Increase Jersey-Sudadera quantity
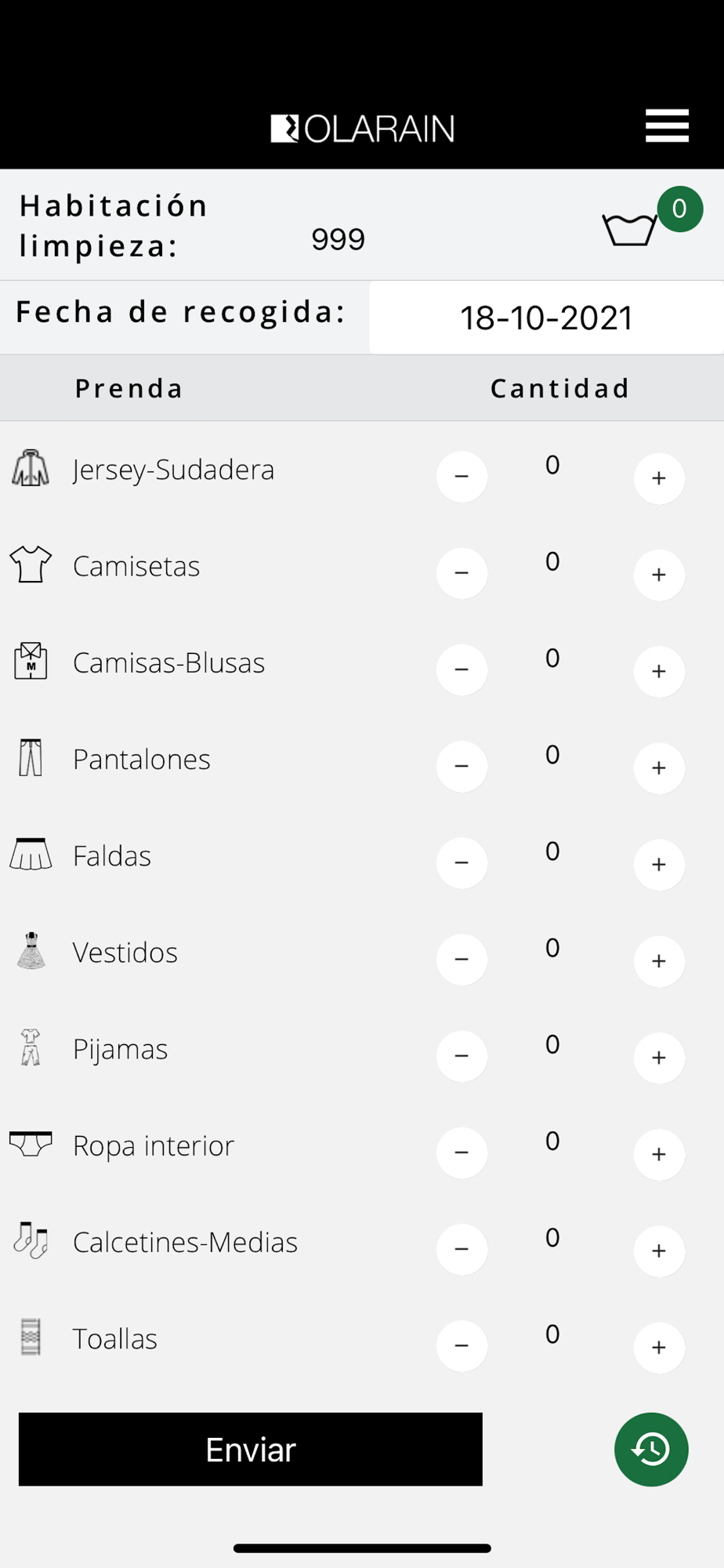 [659, 478]
